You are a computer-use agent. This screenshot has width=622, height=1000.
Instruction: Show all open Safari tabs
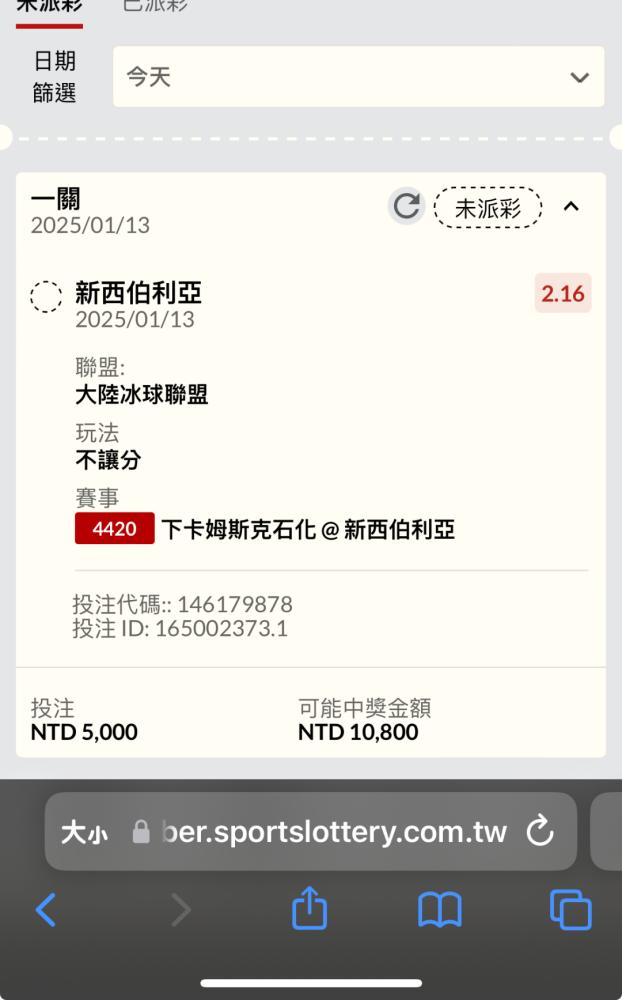coord(570,909)
